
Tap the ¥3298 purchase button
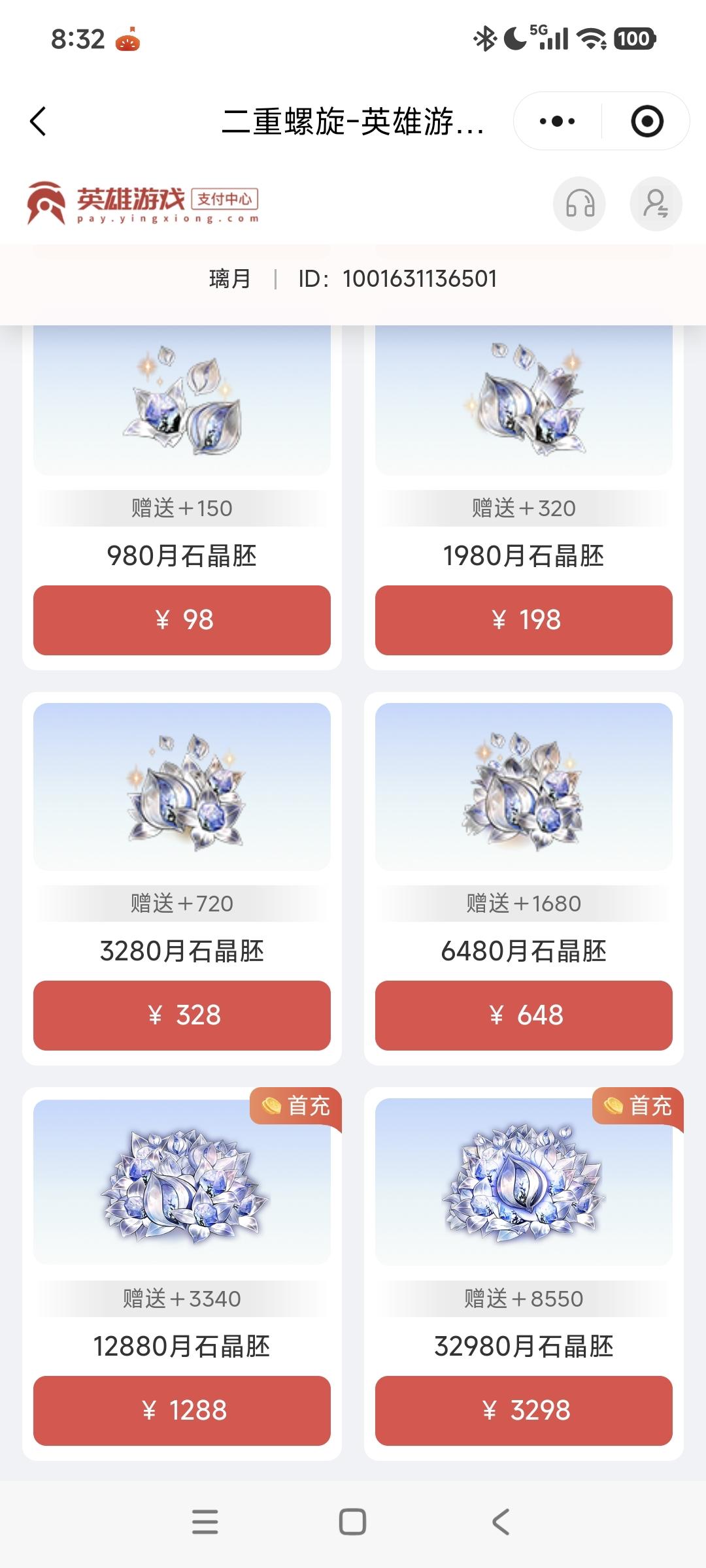click(x=524, y=1411)
